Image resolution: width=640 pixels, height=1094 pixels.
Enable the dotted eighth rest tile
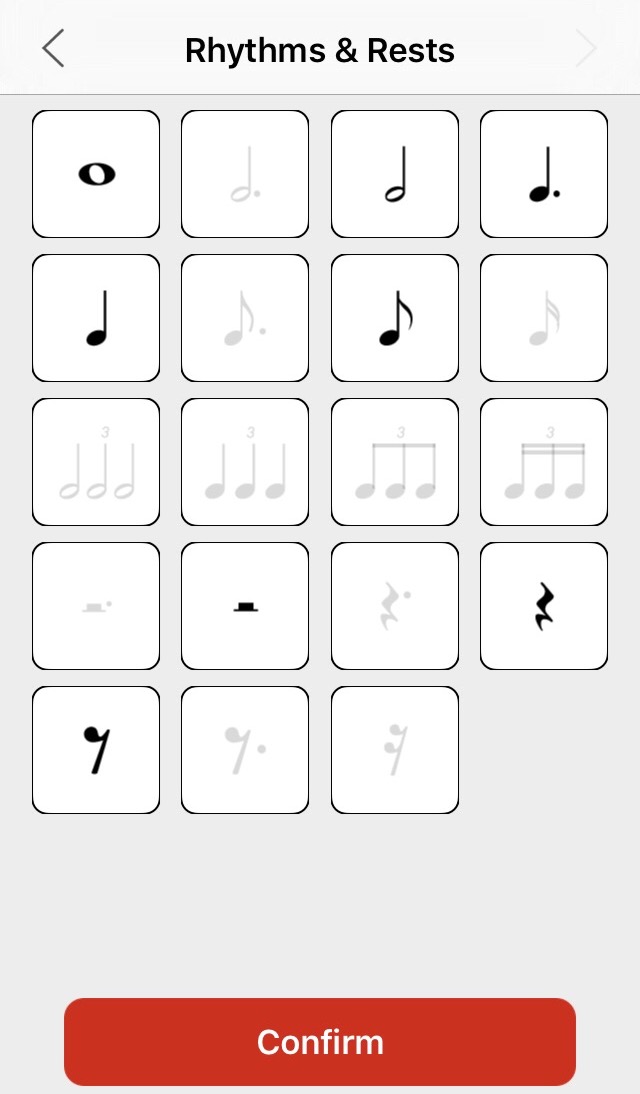245,750
